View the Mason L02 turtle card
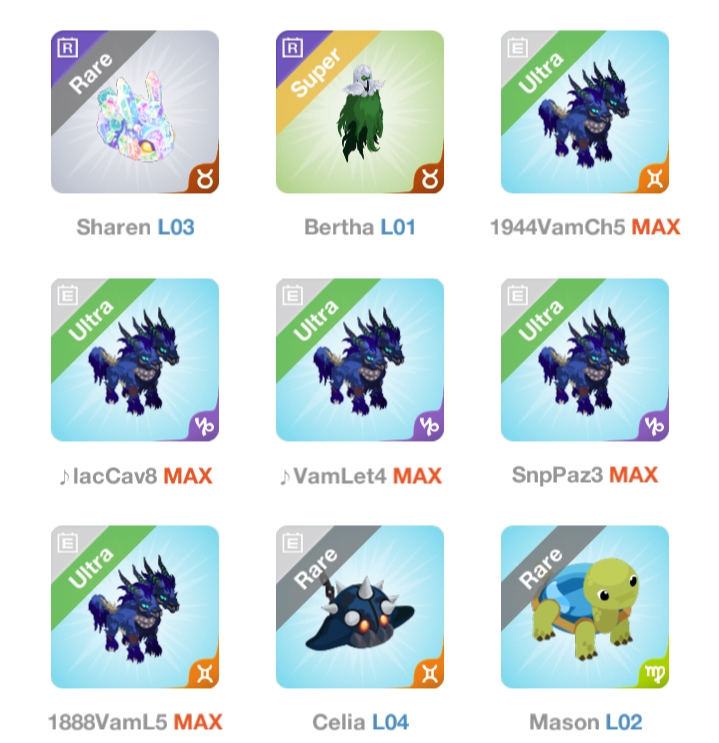 point(585,607)
